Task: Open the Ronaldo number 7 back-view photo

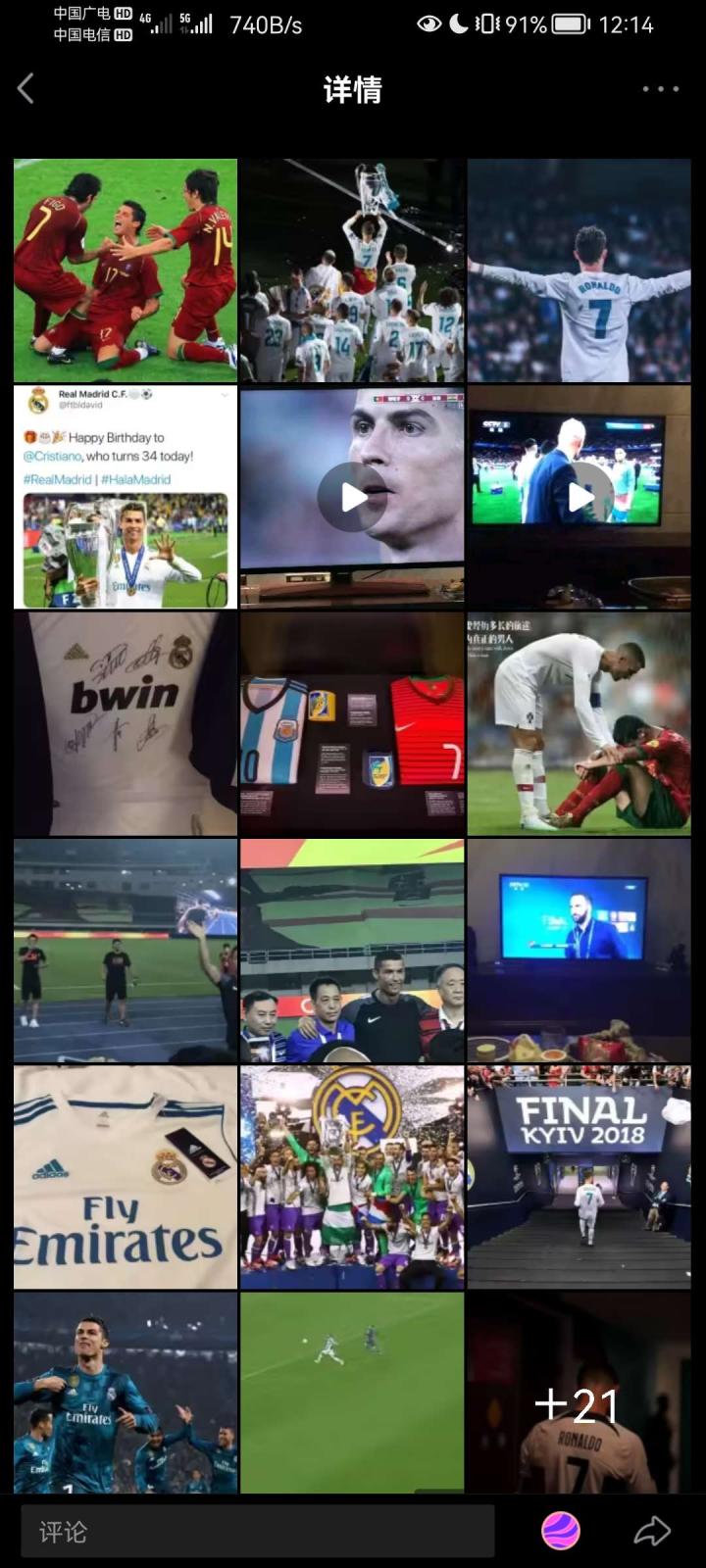Action: pos(579,270)
